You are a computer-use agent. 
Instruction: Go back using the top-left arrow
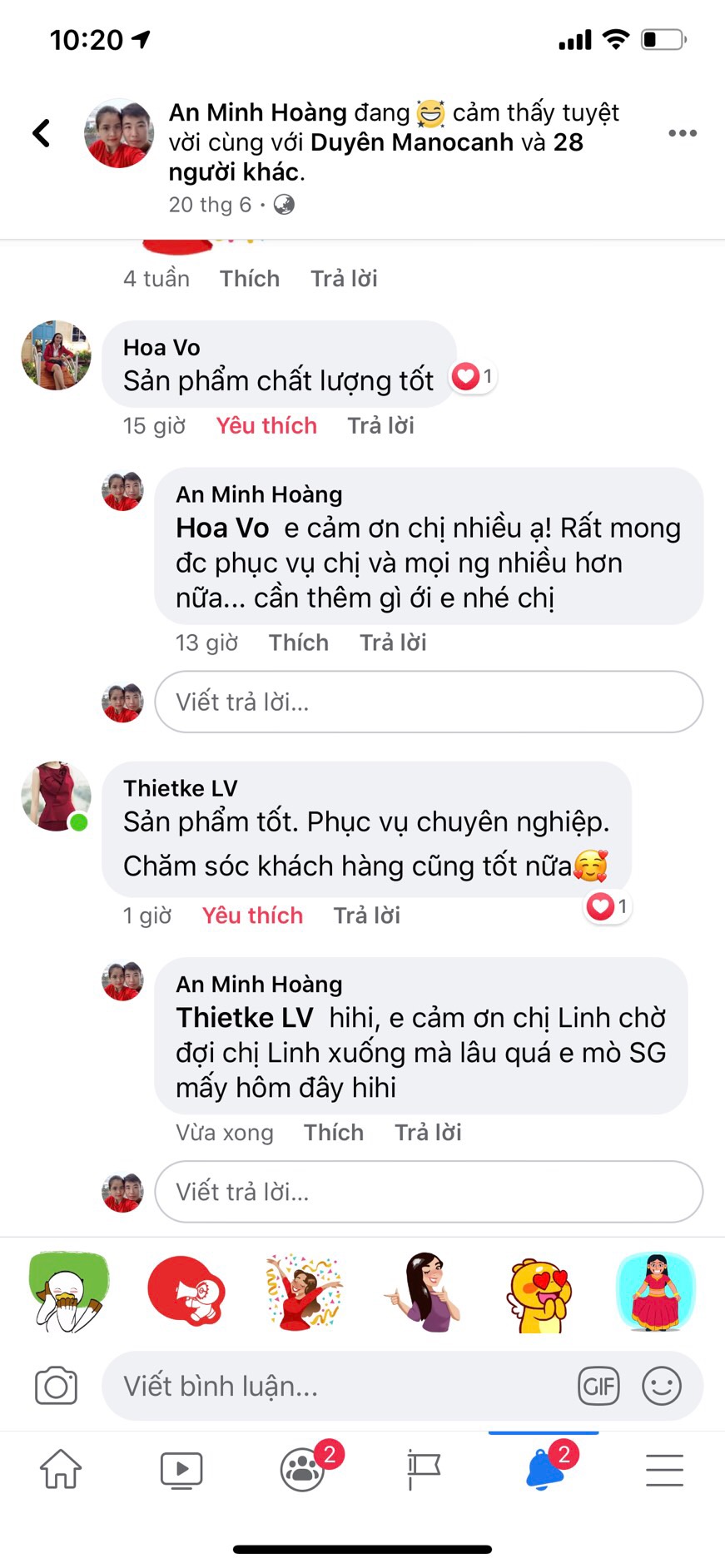pos(42,133)
